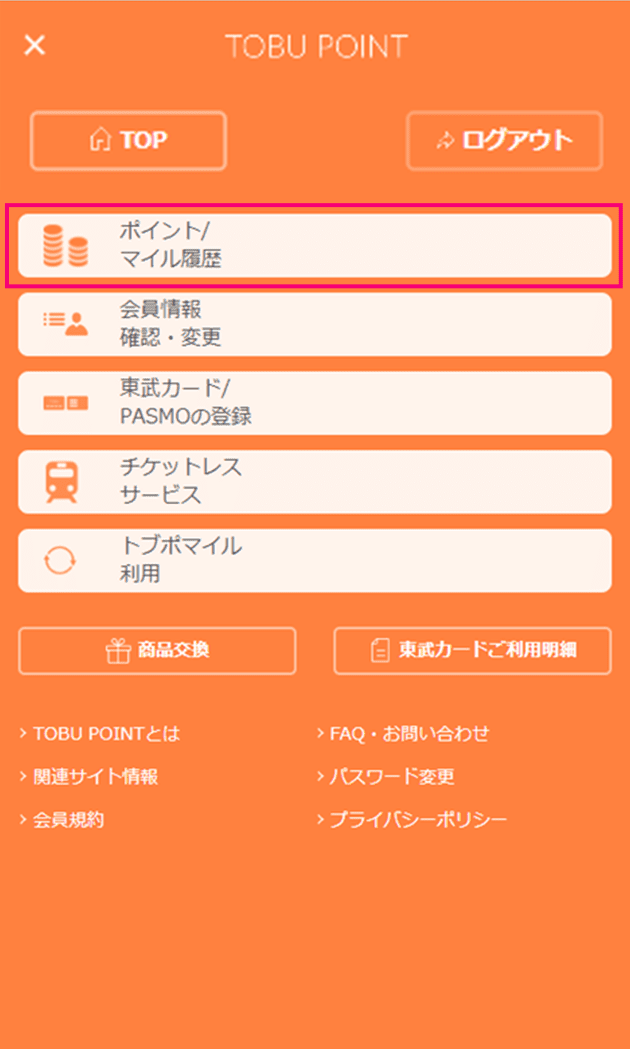Viewport: 630px width, 1049px height.
Task: Open トブポマイル利用
Action: [314, 560]
